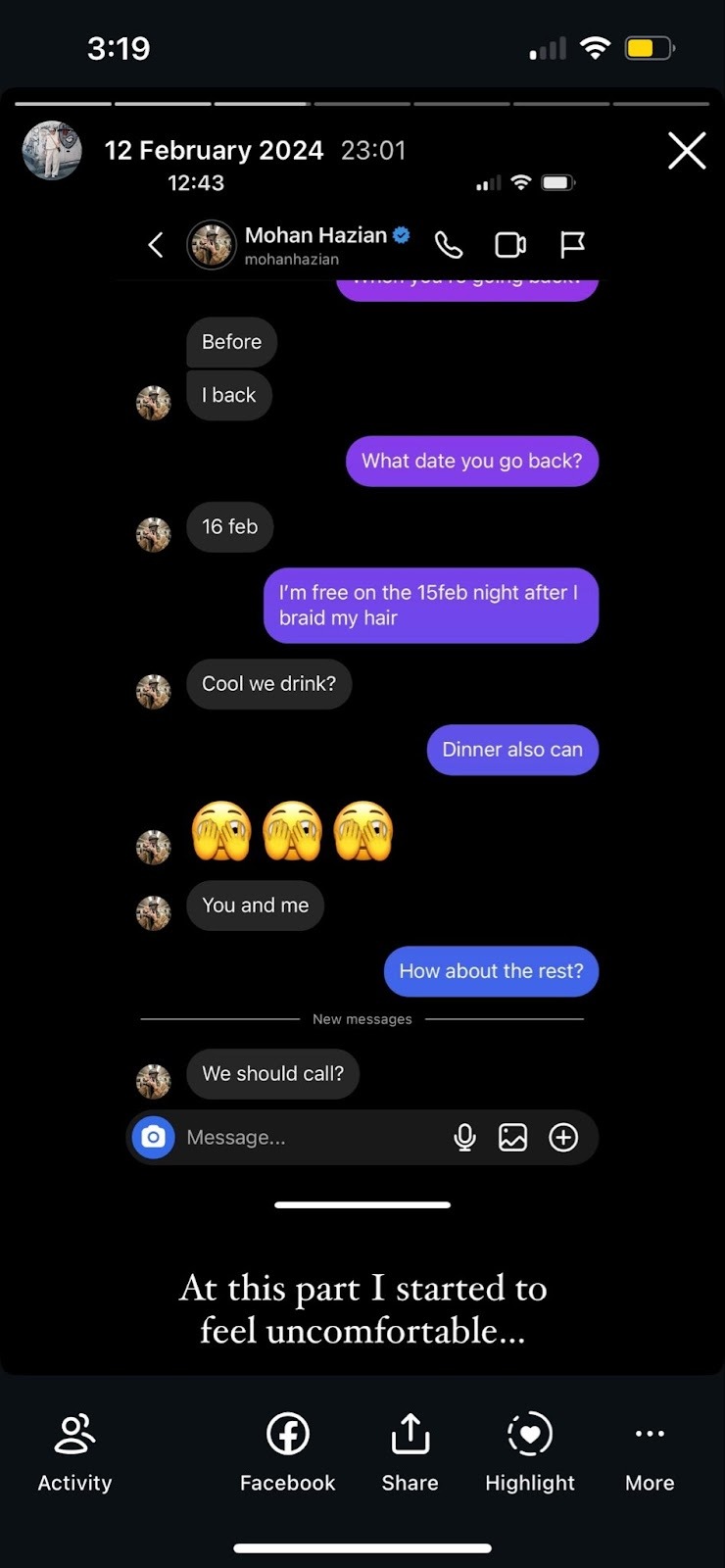Open the More options menu

tap(650, 1452)
